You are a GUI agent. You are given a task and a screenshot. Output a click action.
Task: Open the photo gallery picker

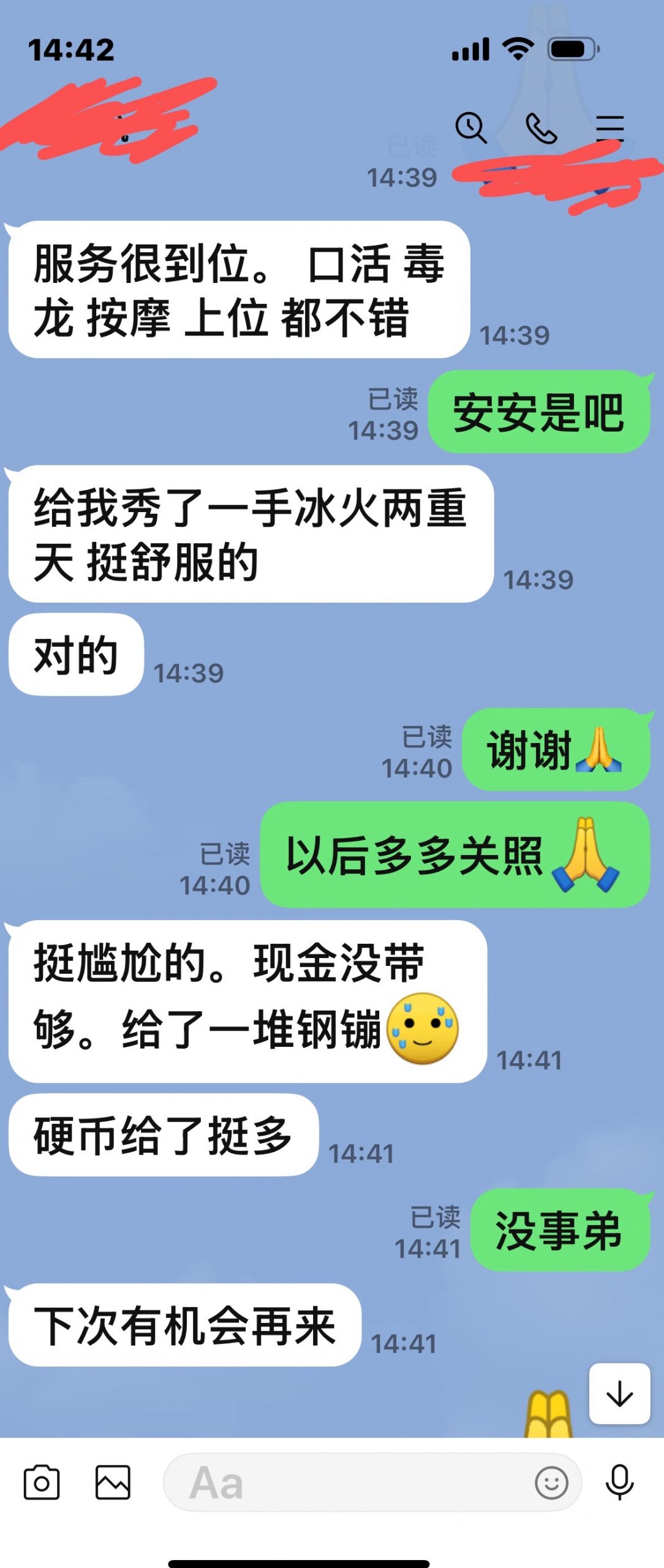(113, 1483)
